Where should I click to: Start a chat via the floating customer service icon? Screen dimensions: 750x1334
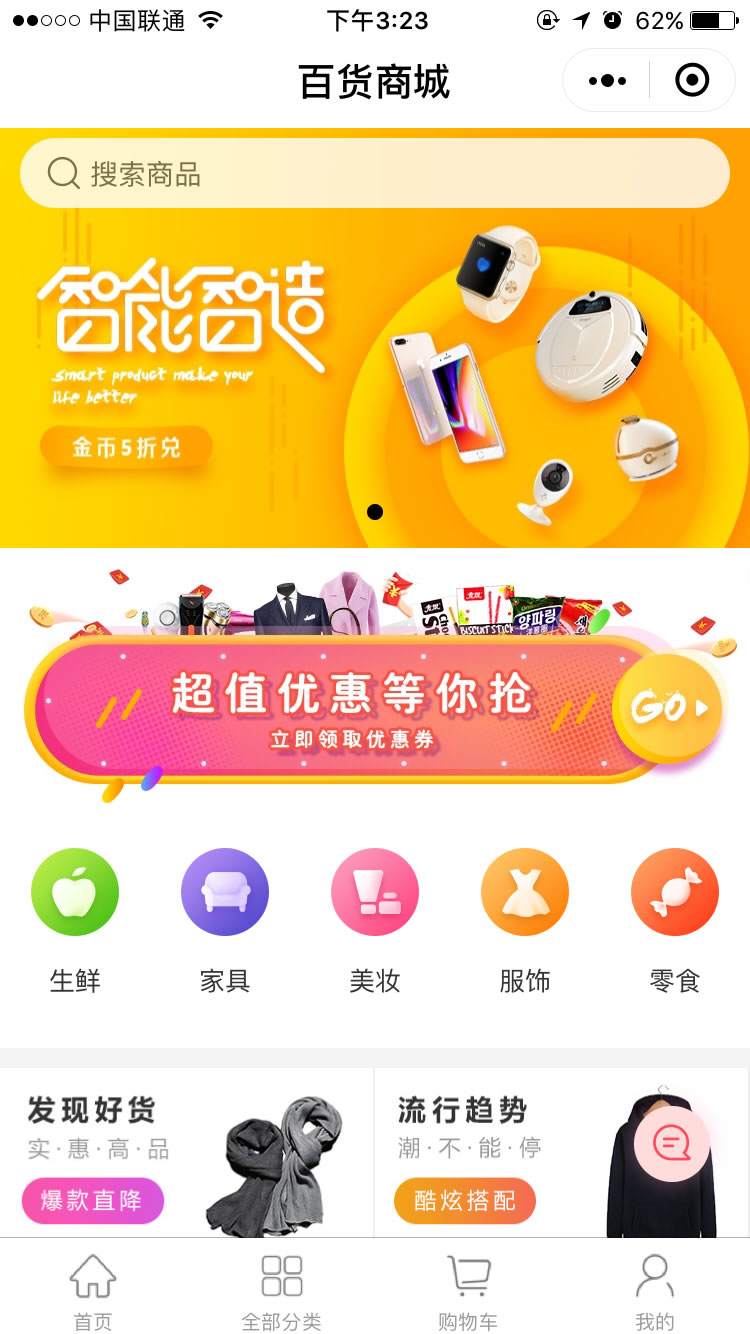(x=672, y=1143)
